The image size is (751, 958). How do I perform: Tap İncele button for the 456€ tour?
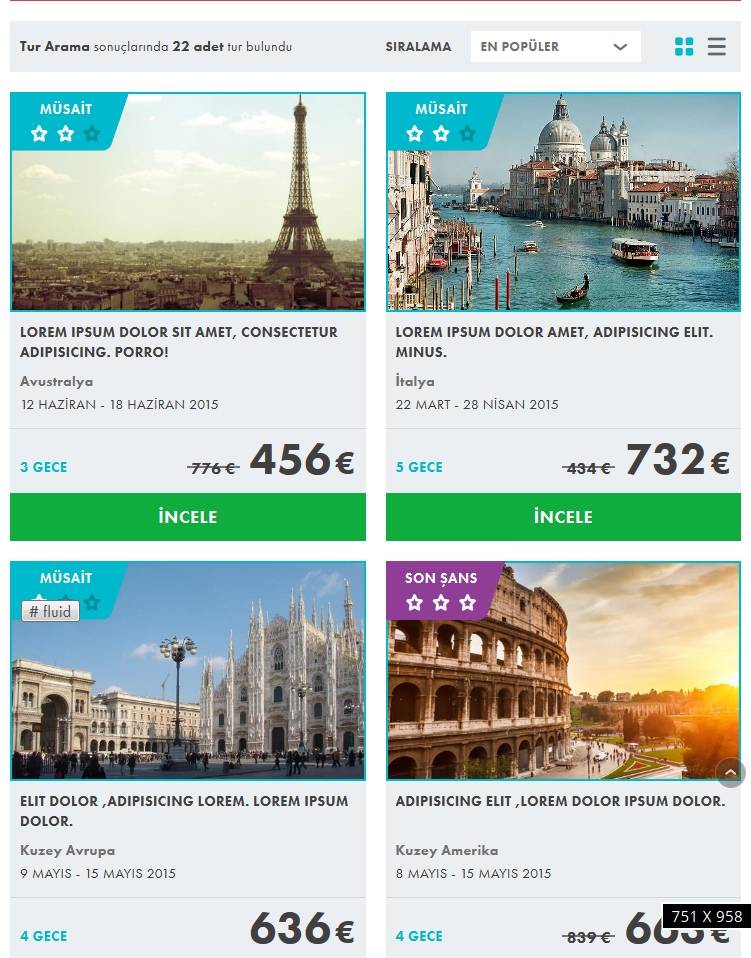tap(188, 517)
